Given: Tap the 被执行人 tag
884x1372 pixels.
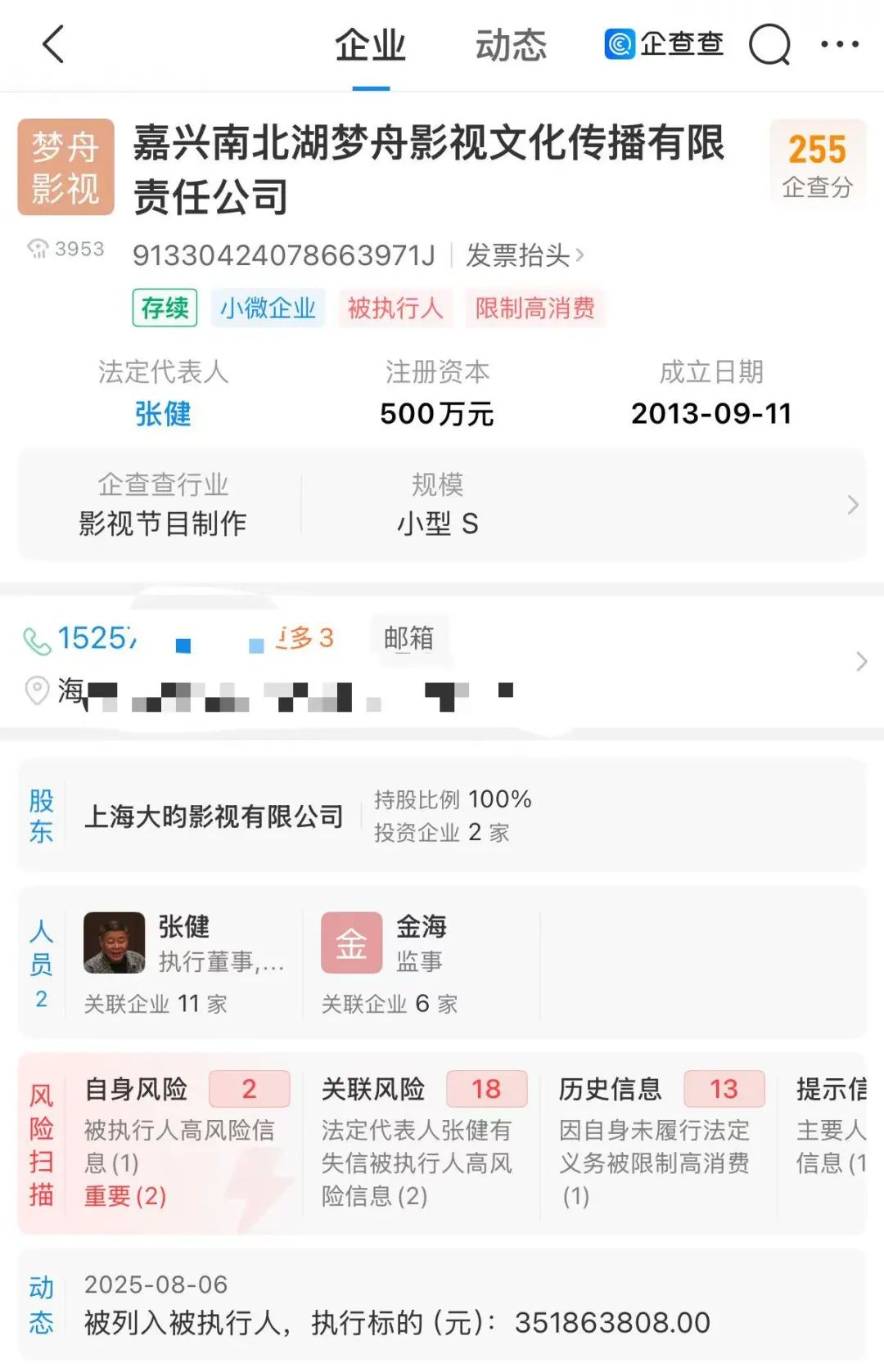Looking at the screenshot, I should [395, 308].
